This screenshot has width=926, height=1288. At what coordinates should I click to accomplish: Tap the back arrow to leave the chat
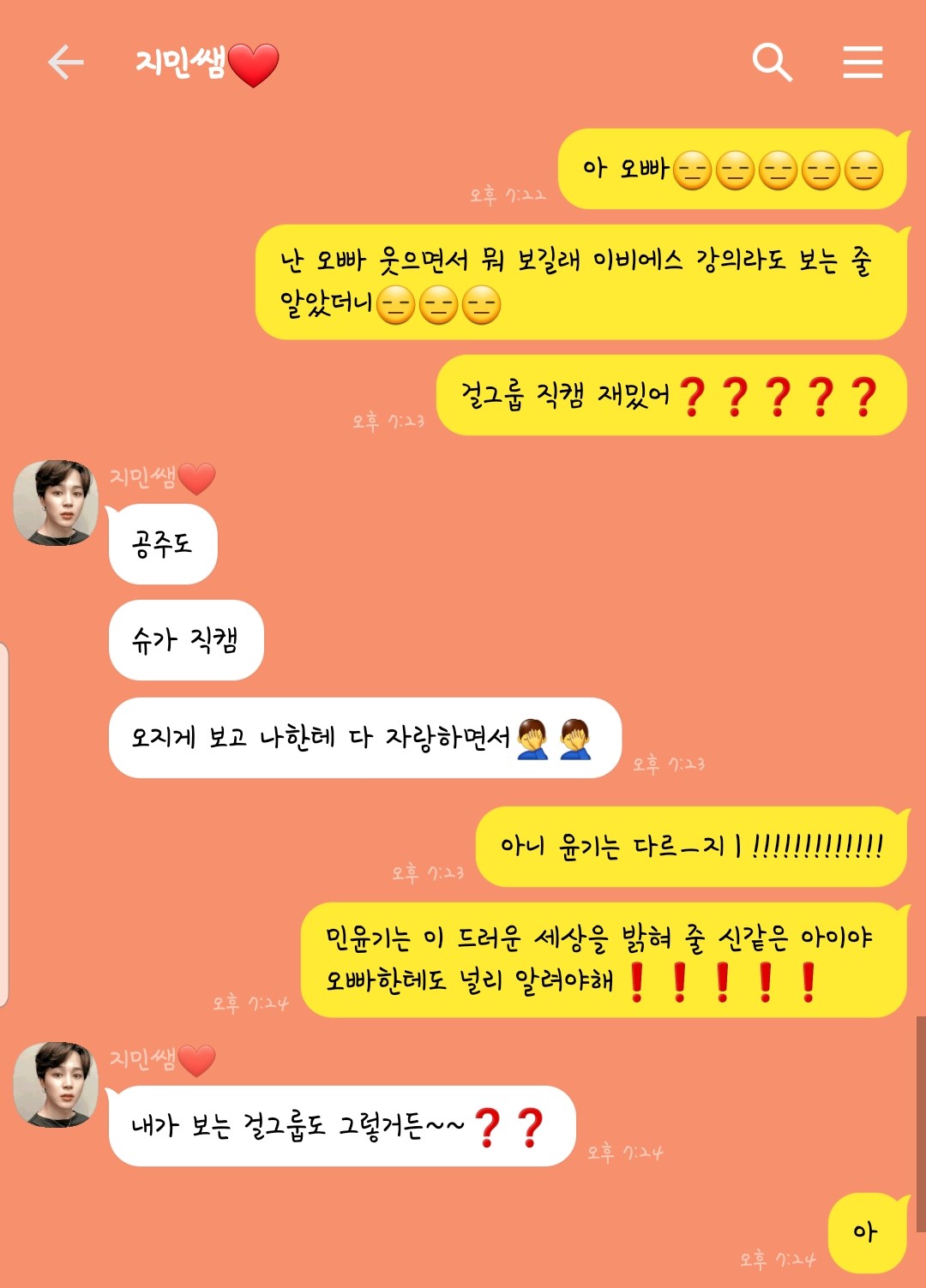click(65, 61)
